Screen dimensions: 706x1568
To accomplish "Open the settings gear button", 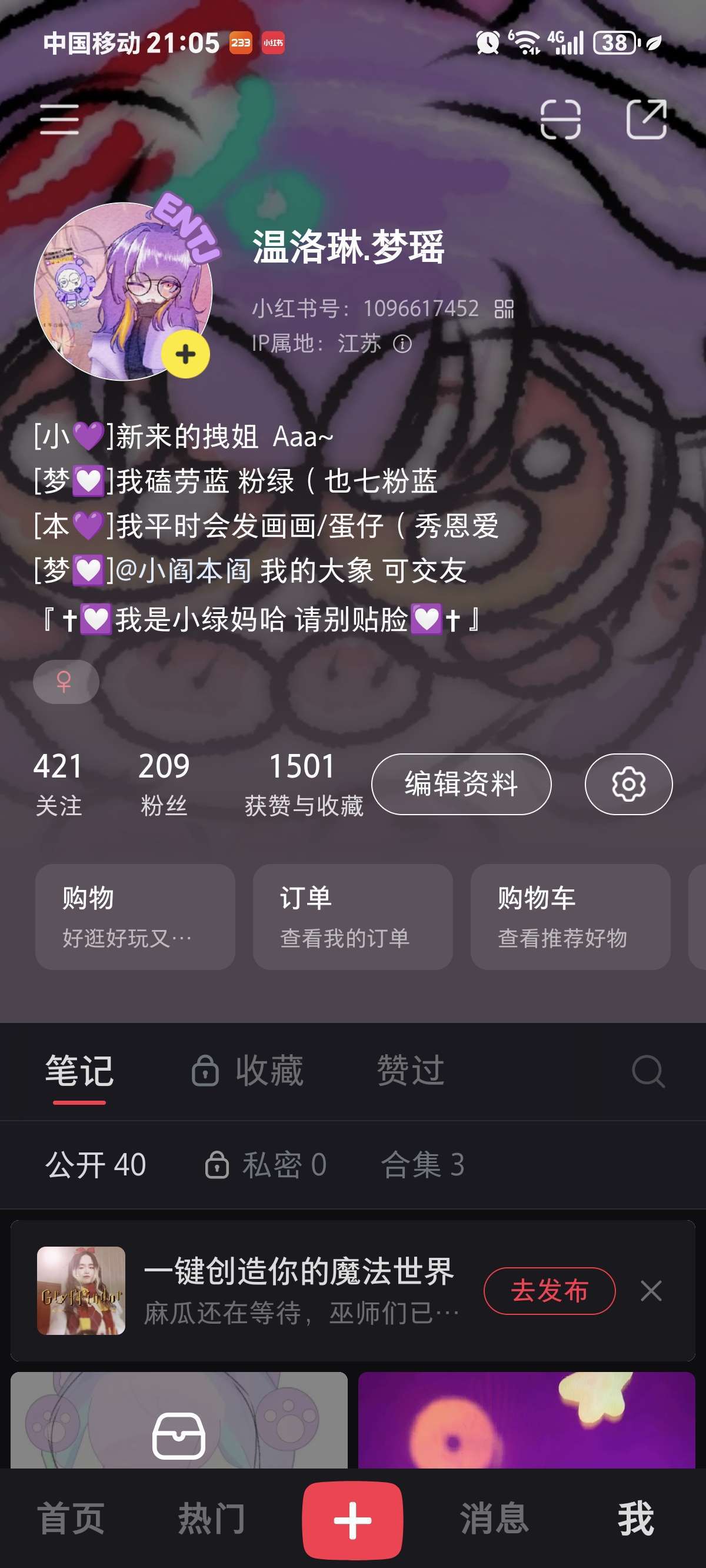I will [628, 784].
